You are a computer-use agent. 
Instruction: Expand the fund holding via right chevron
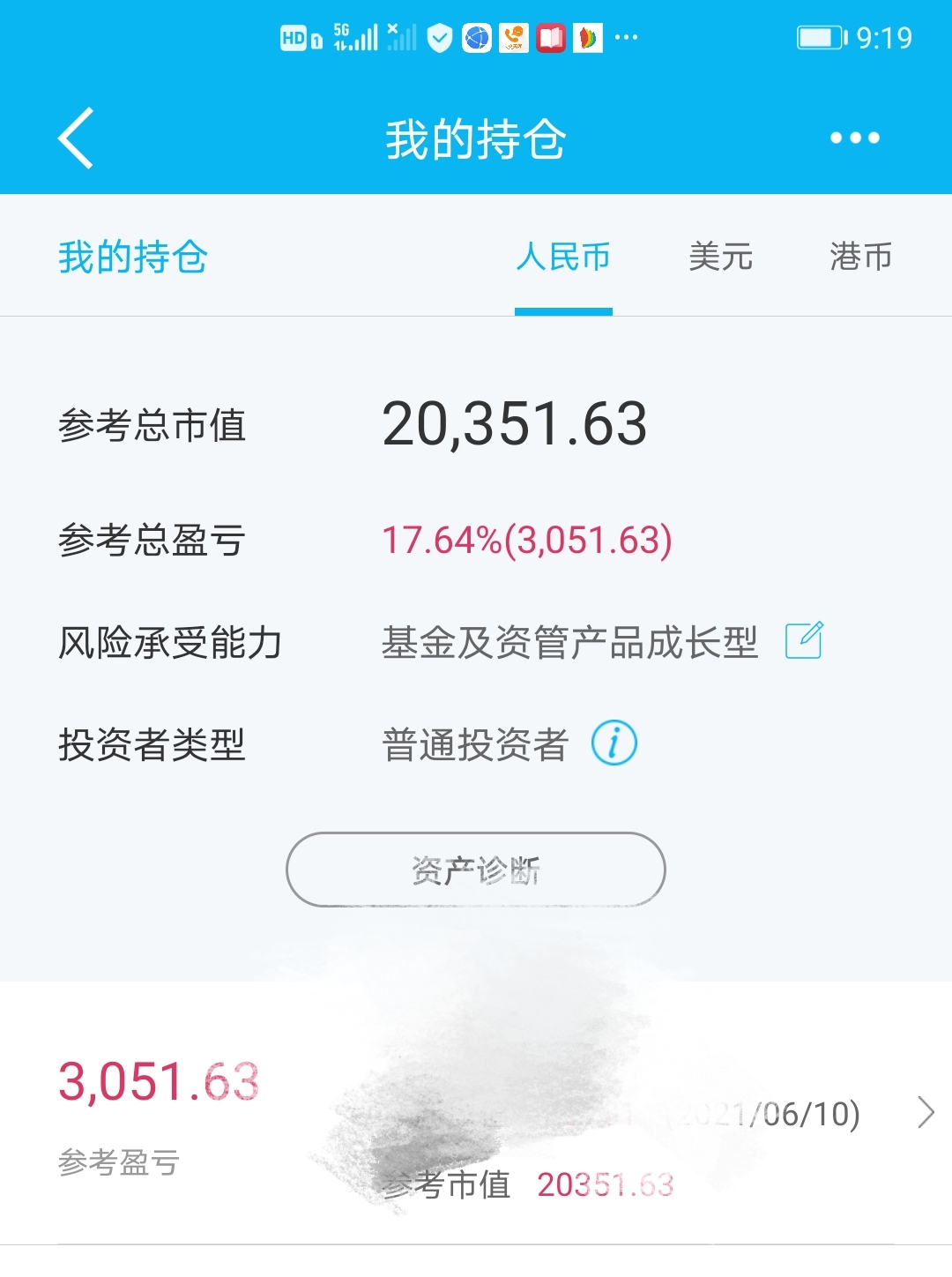click(925, 1113)
